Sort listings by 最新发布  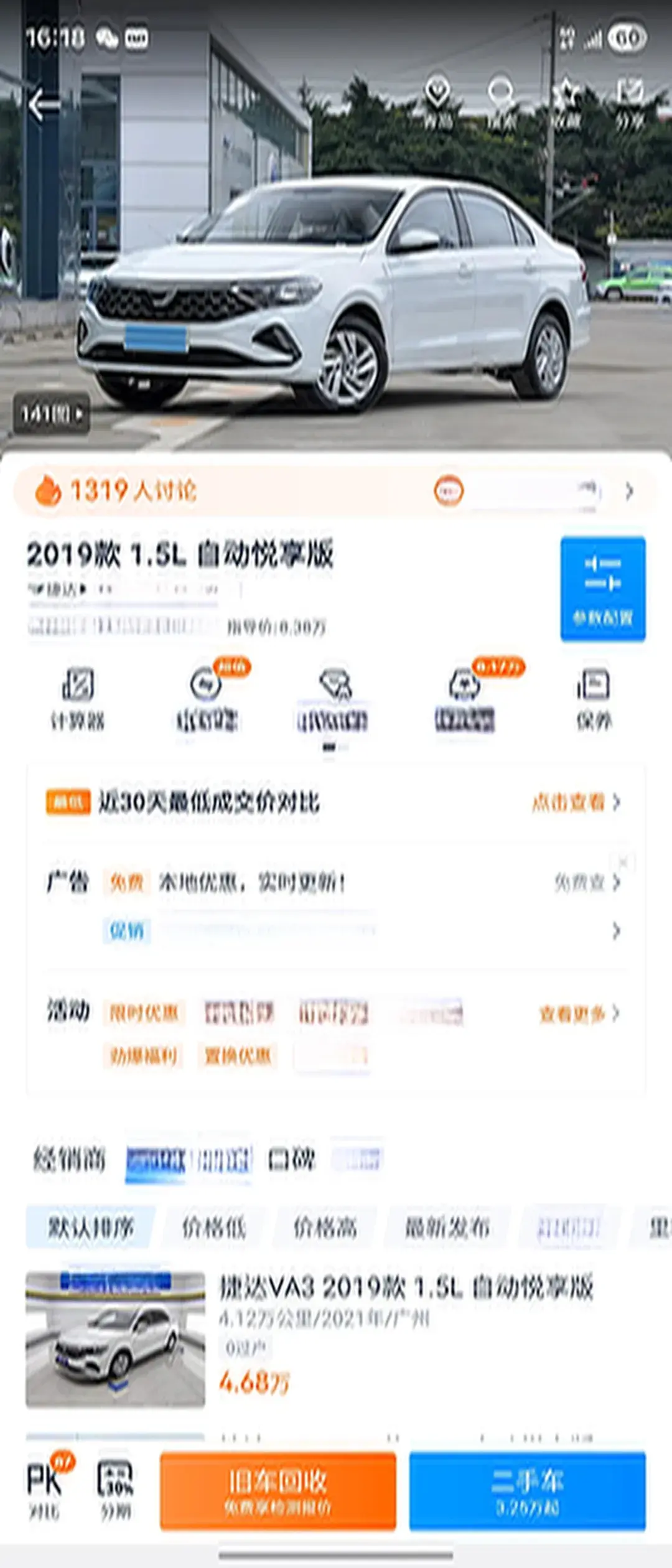point(447,1228)
